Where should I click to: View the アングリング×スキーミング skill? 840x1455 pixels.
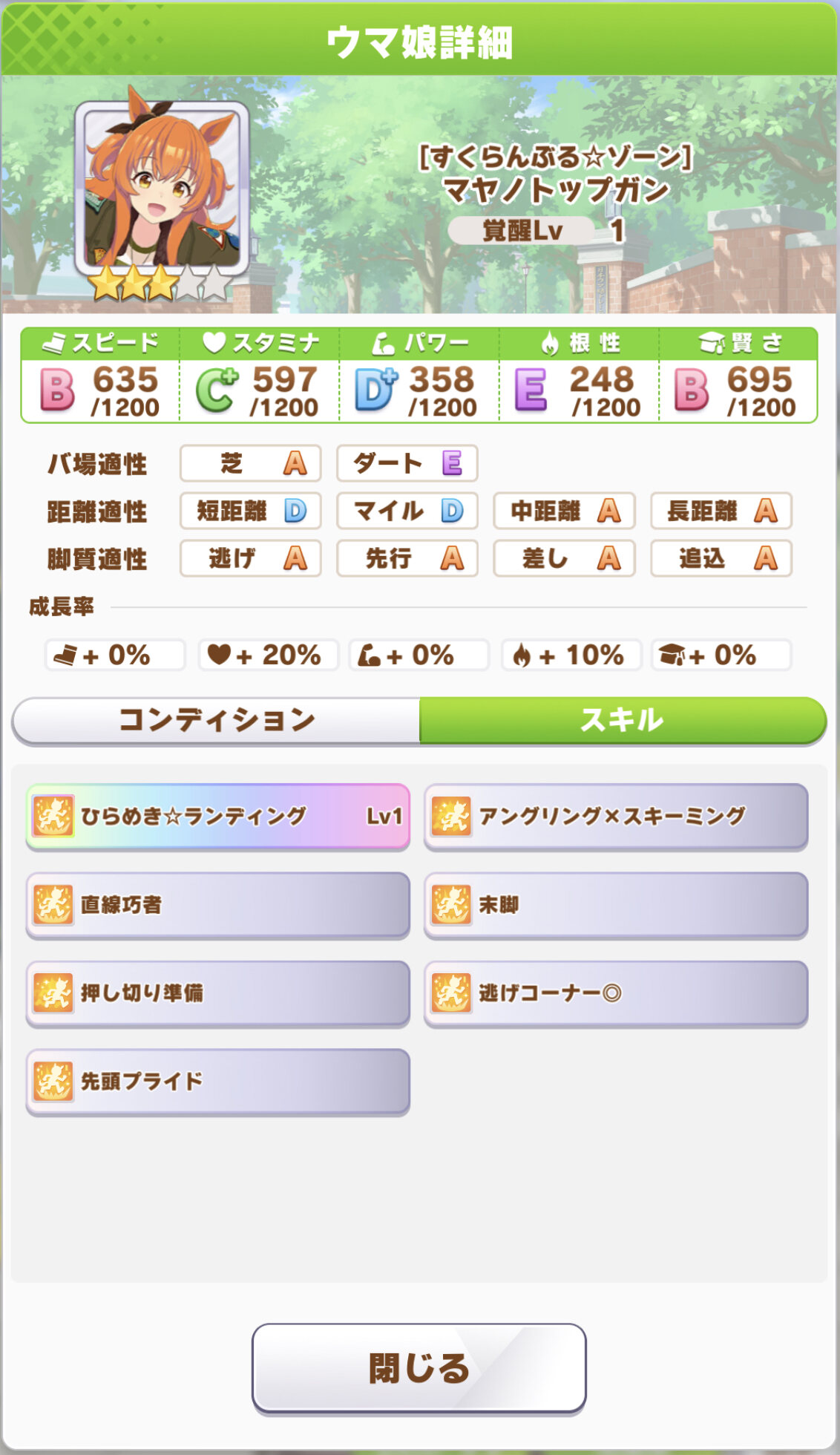click(615, 817)
